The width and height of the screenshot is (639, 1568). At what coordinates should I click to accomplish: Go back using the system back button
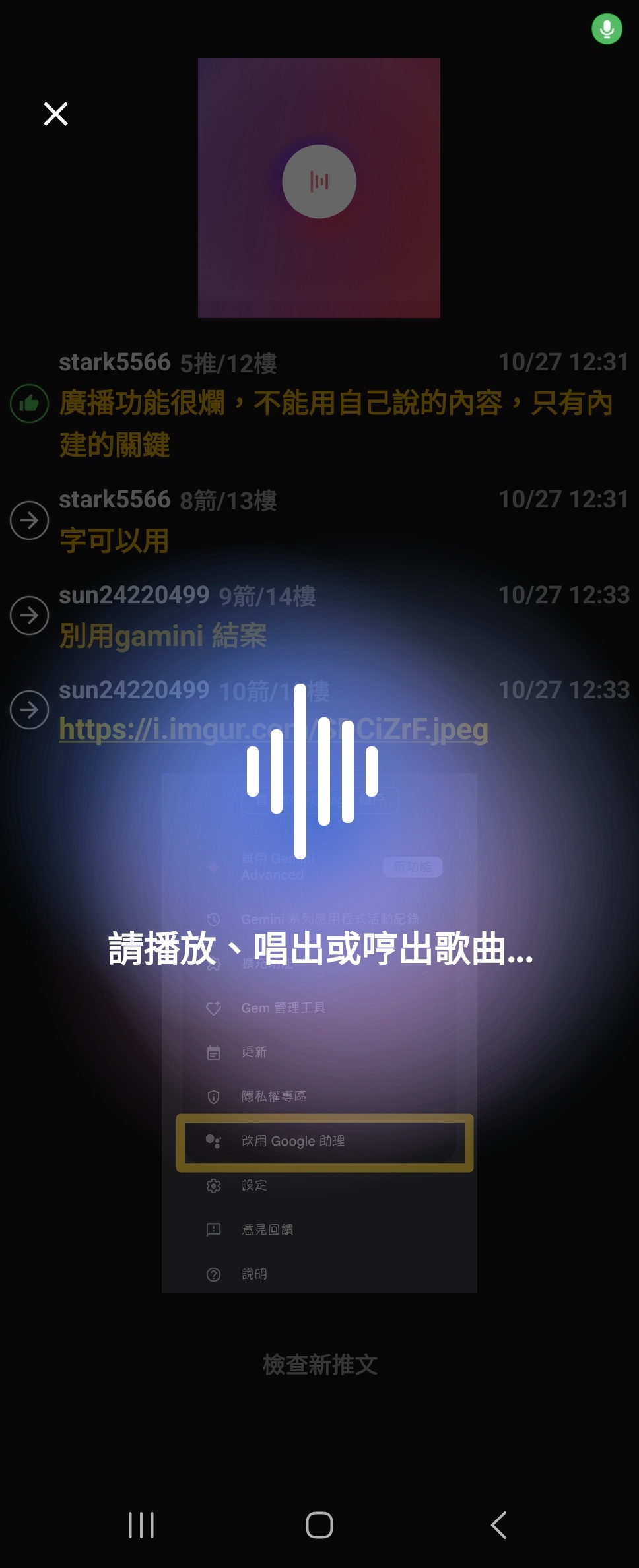tap(499, 1525)
